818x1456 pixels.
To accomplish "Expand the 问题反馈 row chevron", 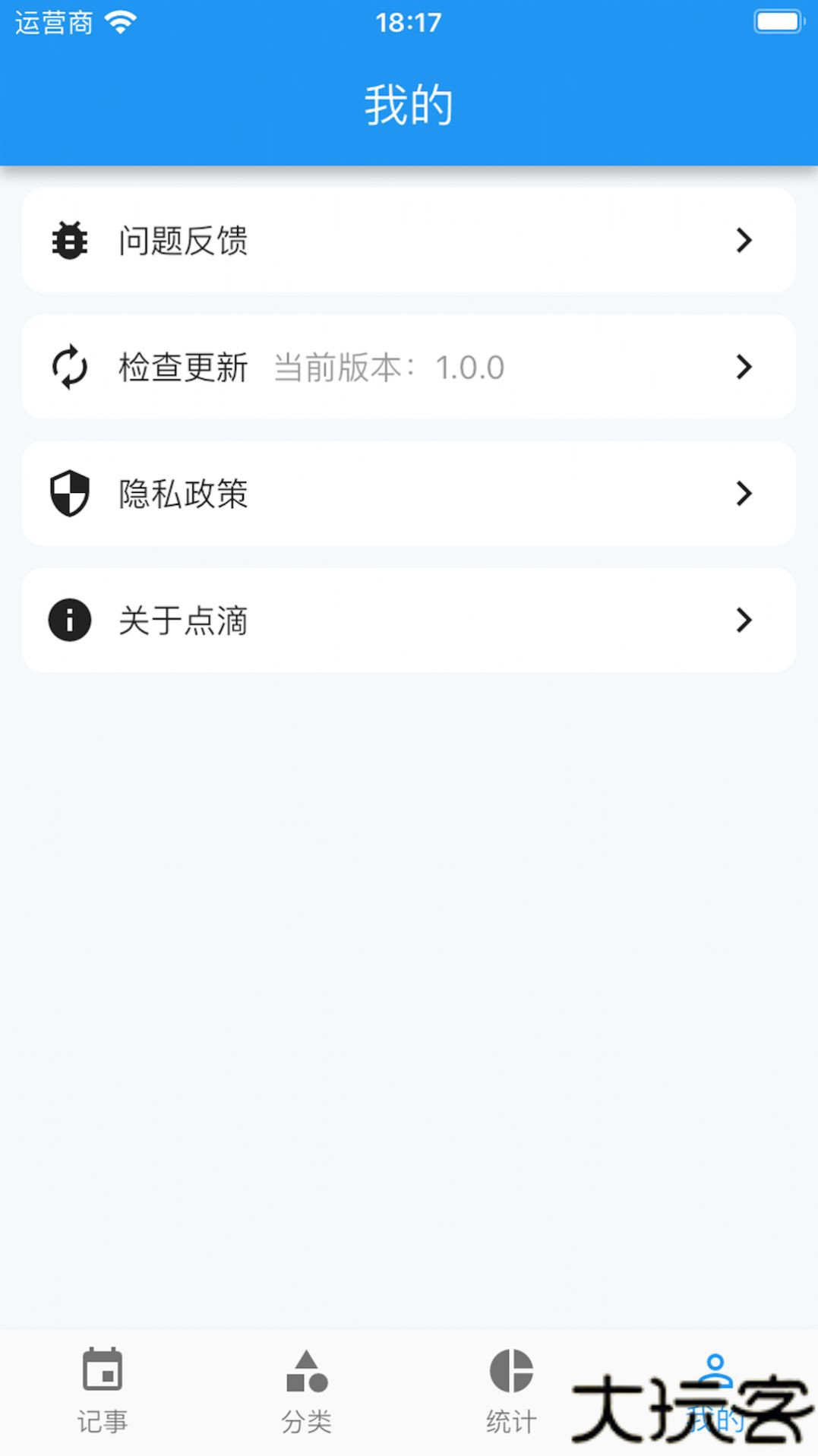I will pos(744,241).
